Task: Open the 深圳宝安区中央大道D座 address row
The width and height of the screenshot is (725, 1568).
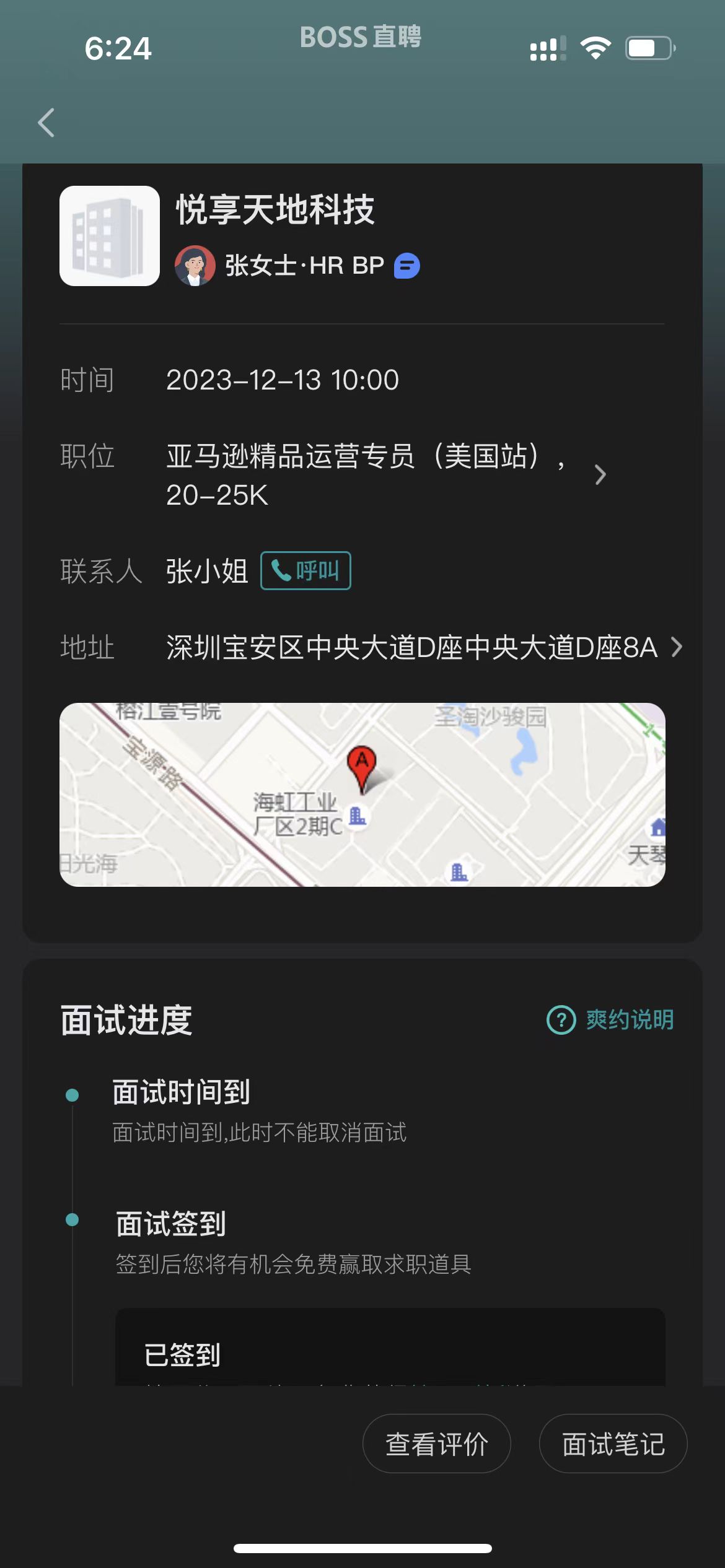Action: 421,648
